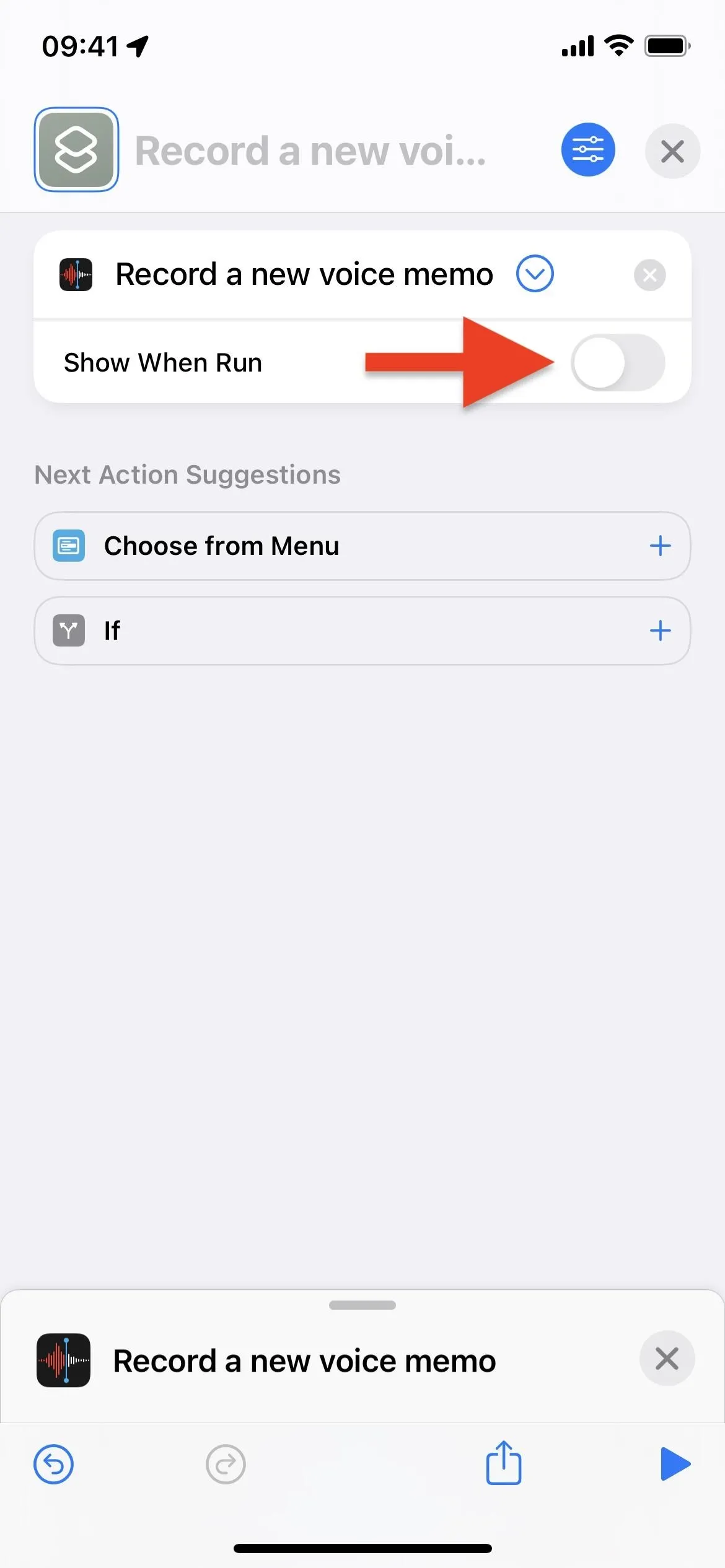725x1568 pixels.
Task: Change the shortcut icon
Action: click(76, 150)
